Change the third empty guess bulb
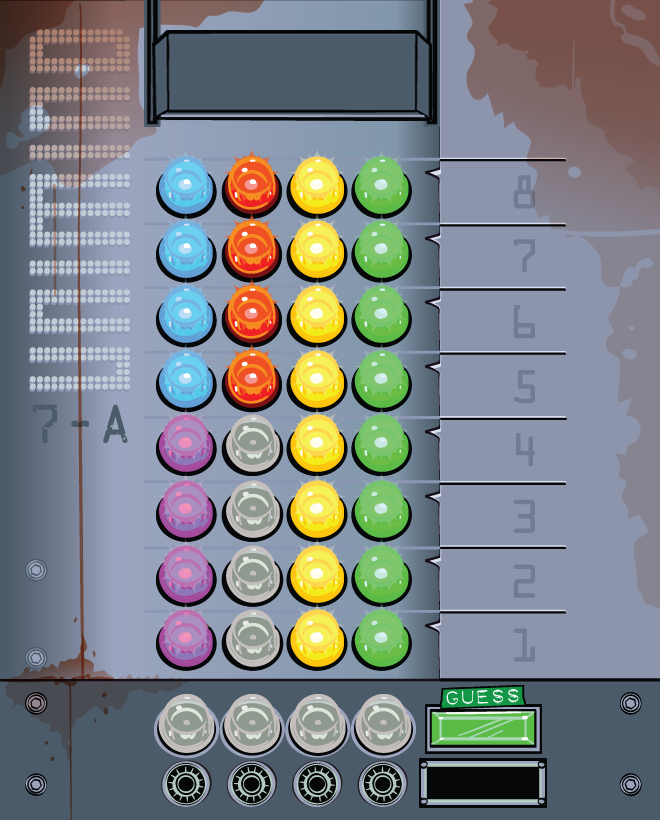Viewport: 660px width, 820px height. (317, 724)
